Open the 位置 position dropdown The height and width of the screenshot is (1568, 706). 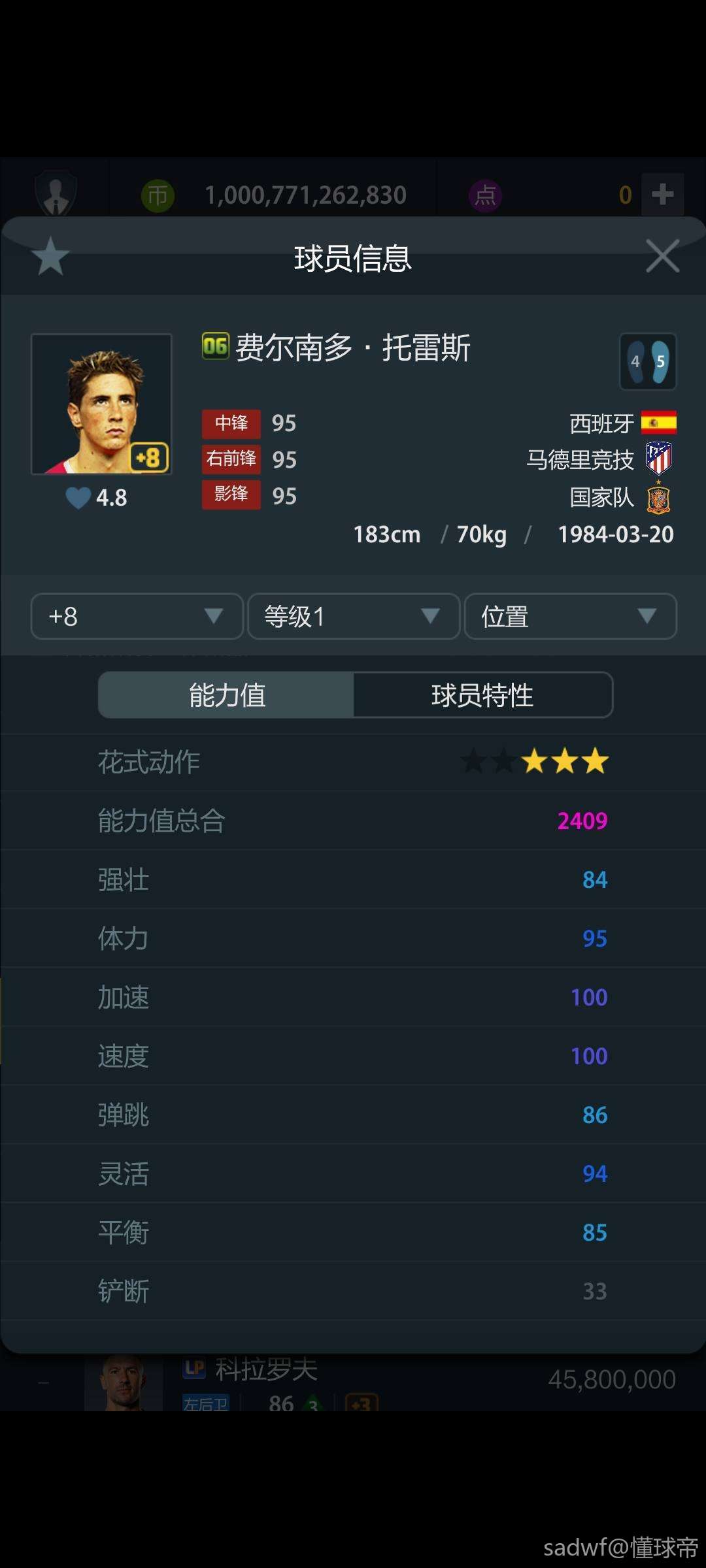570,616
